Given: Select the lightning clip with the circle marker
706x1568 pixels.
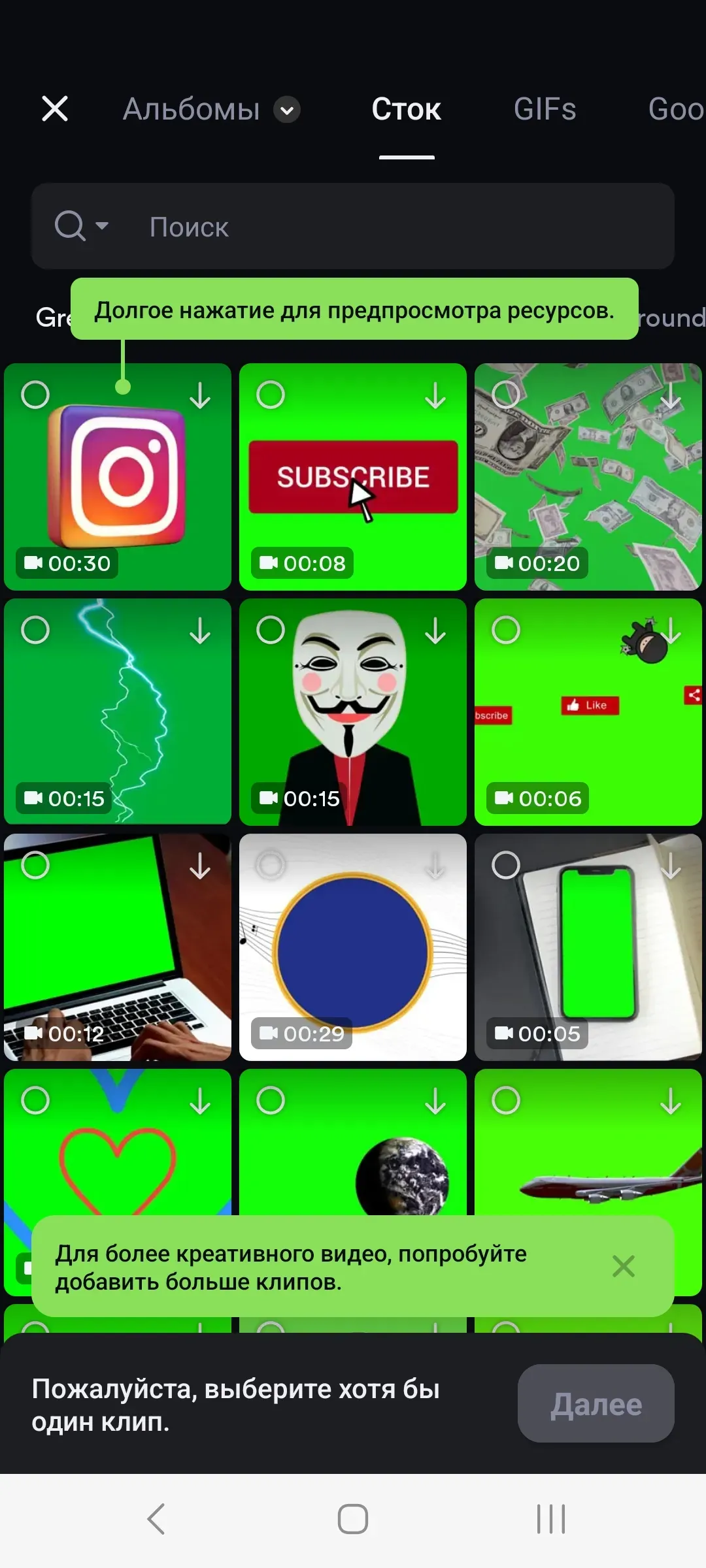Looking at the screenshot, I should tap(36, 630).
